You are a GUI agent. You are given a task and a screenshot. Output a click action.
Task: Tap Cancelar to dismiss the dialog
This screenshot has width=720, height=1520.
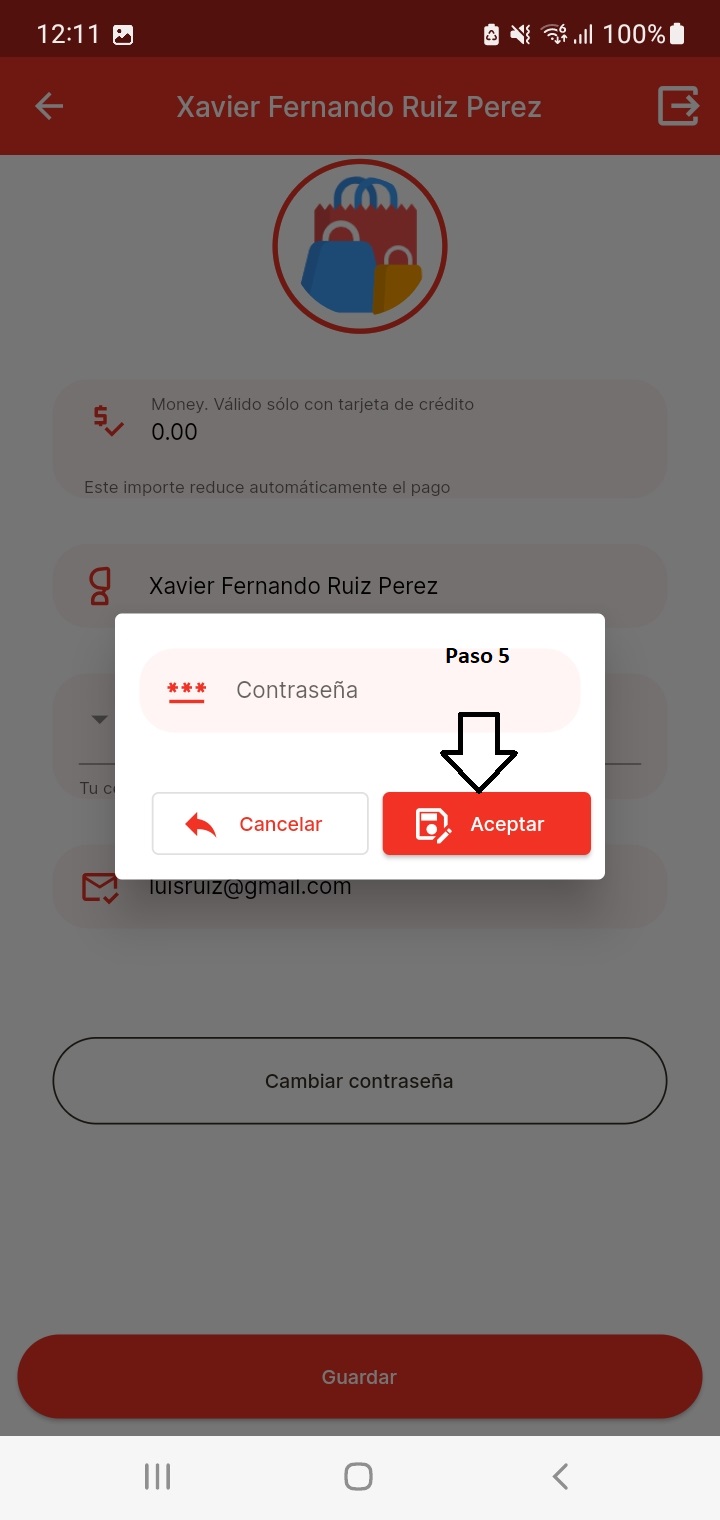tap(260, 824)
